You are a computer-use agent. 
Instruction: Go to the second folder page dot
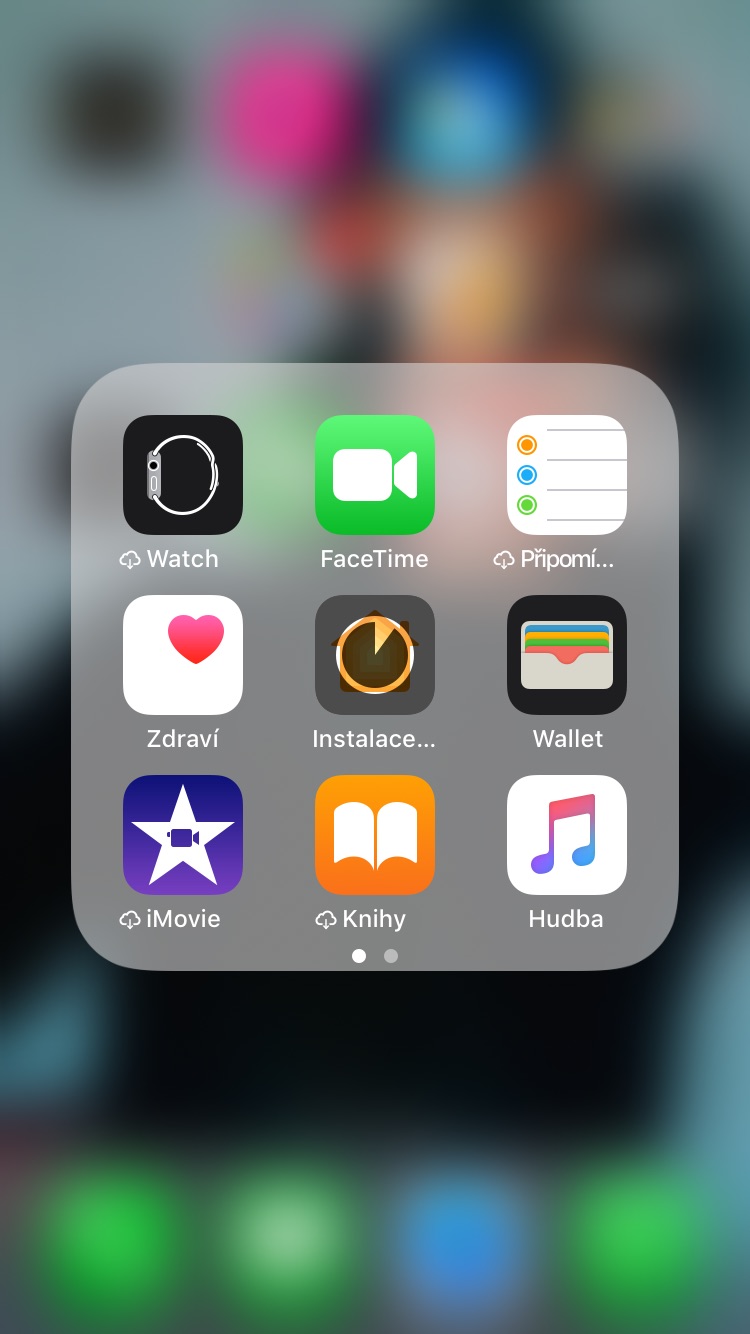(391, 956)
